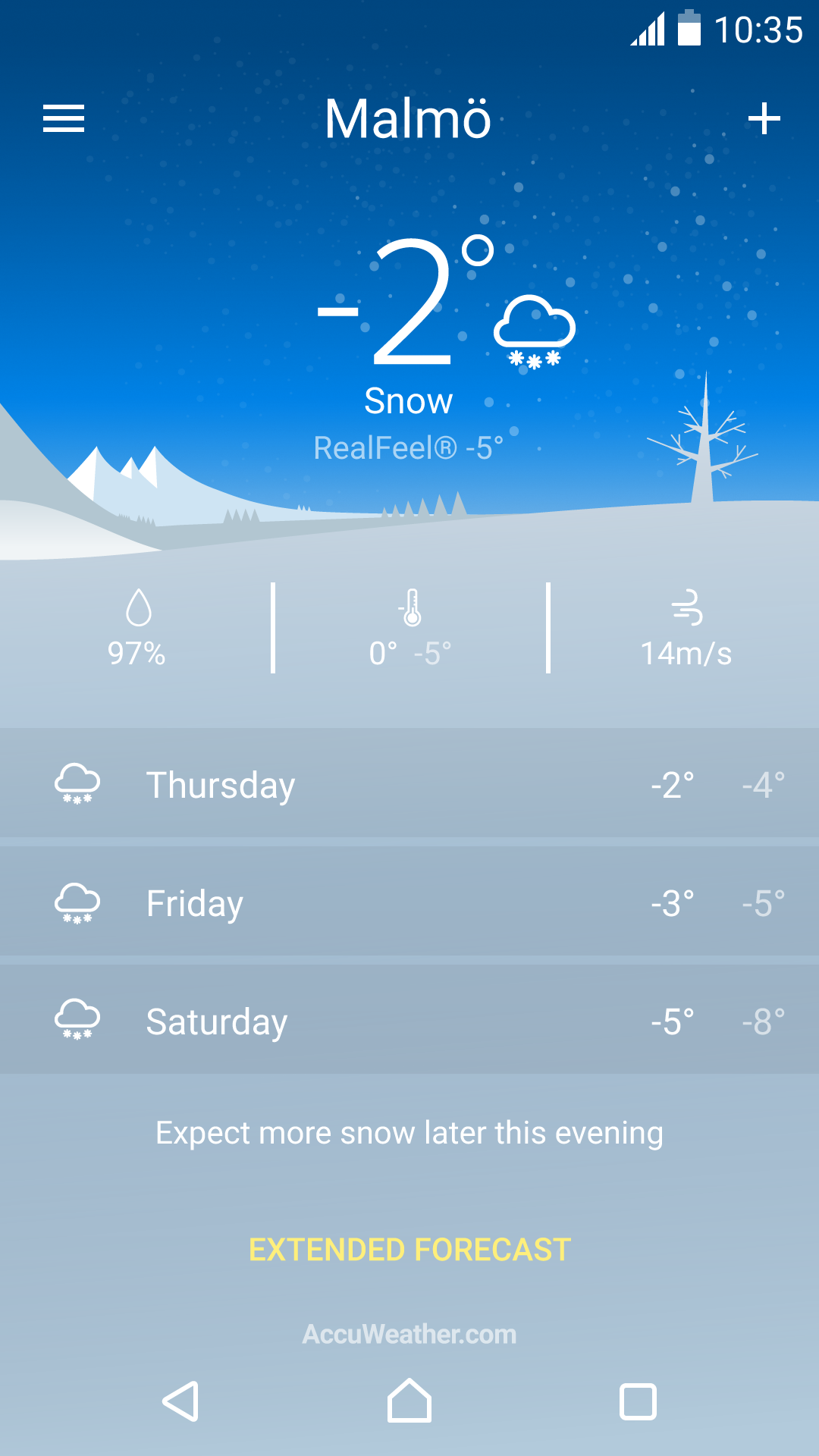This screenshot has width=819, height=1456.
Task: Select Friday's snow cloud icon
Action: 77,902
